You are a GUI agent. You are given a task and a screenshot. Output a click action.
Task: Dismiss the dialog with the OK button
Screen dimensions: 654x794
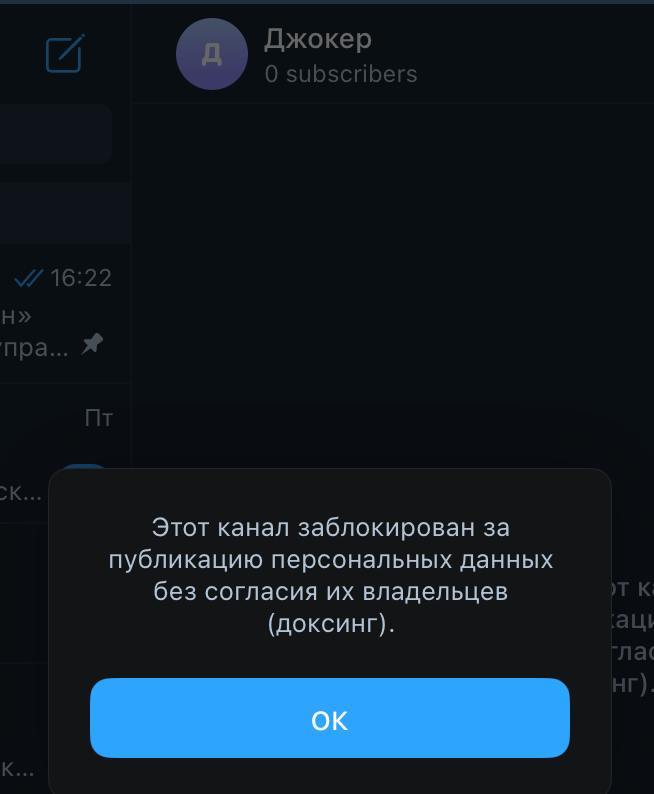click(x=329, y=718)
